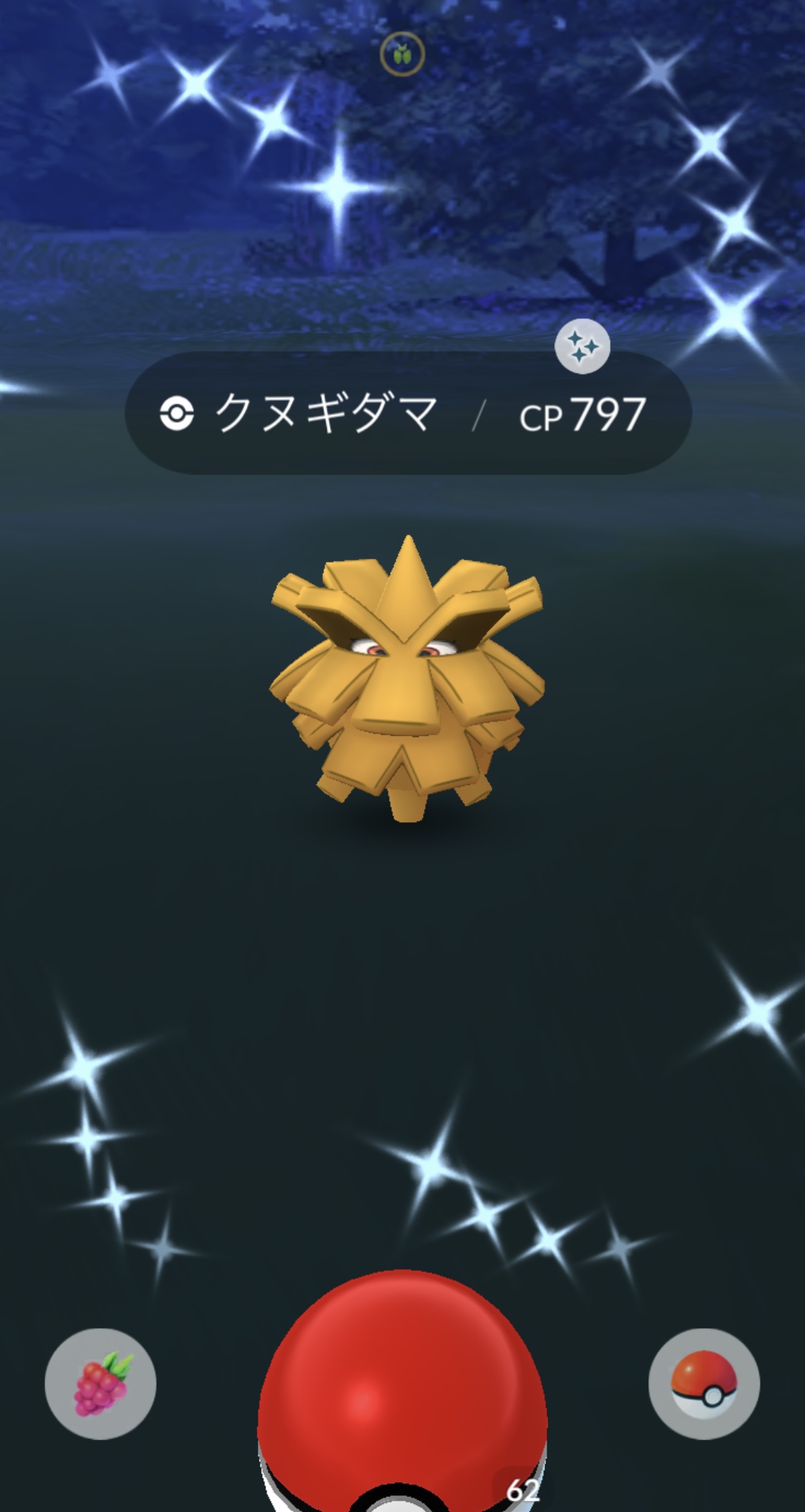Screen dimensions: 805x1512
Task: Open the berry selection button
Action: 100,1383
